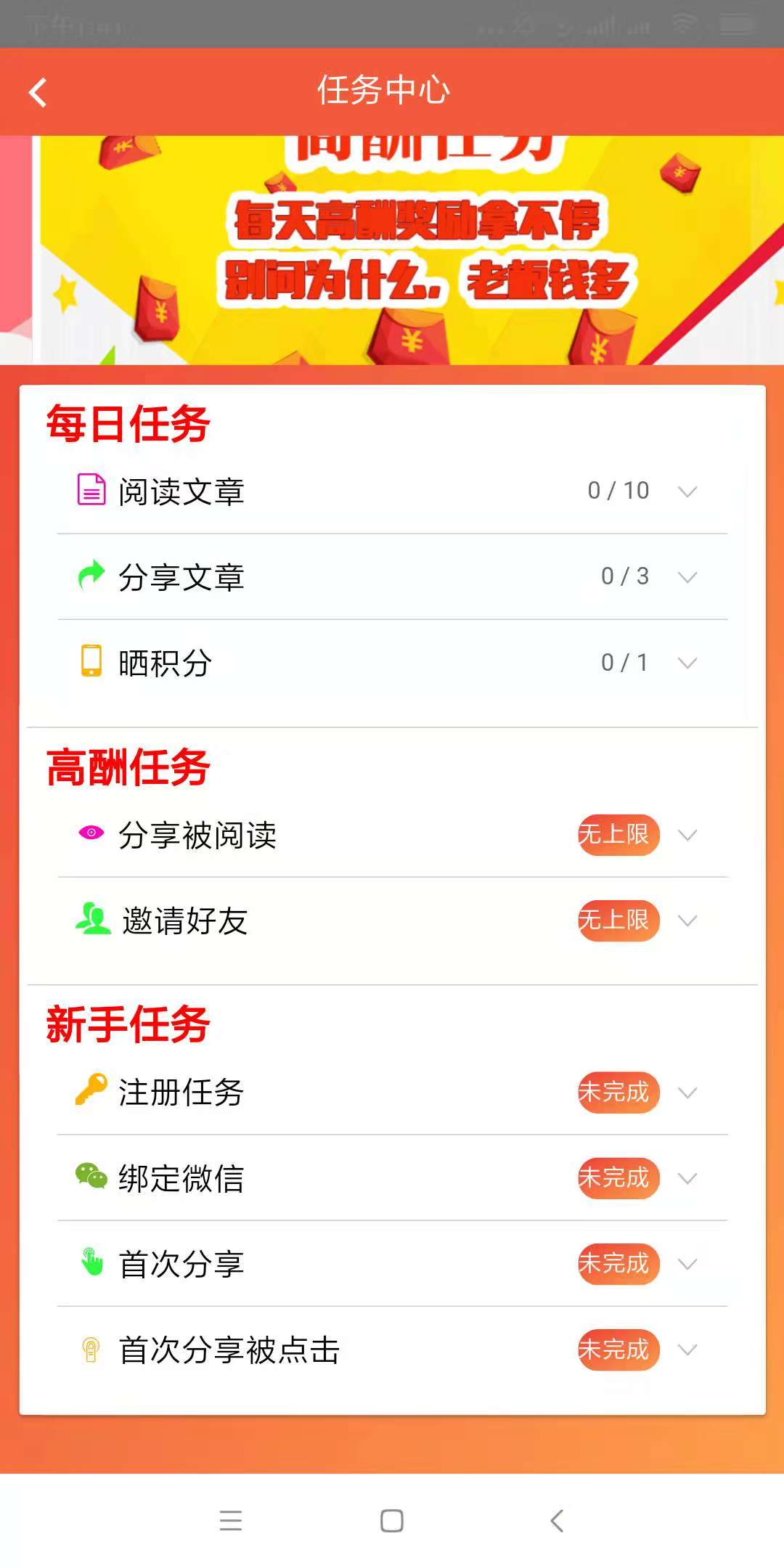
Task: Open recent apps from navigation bar
Action: [231, 1521]
